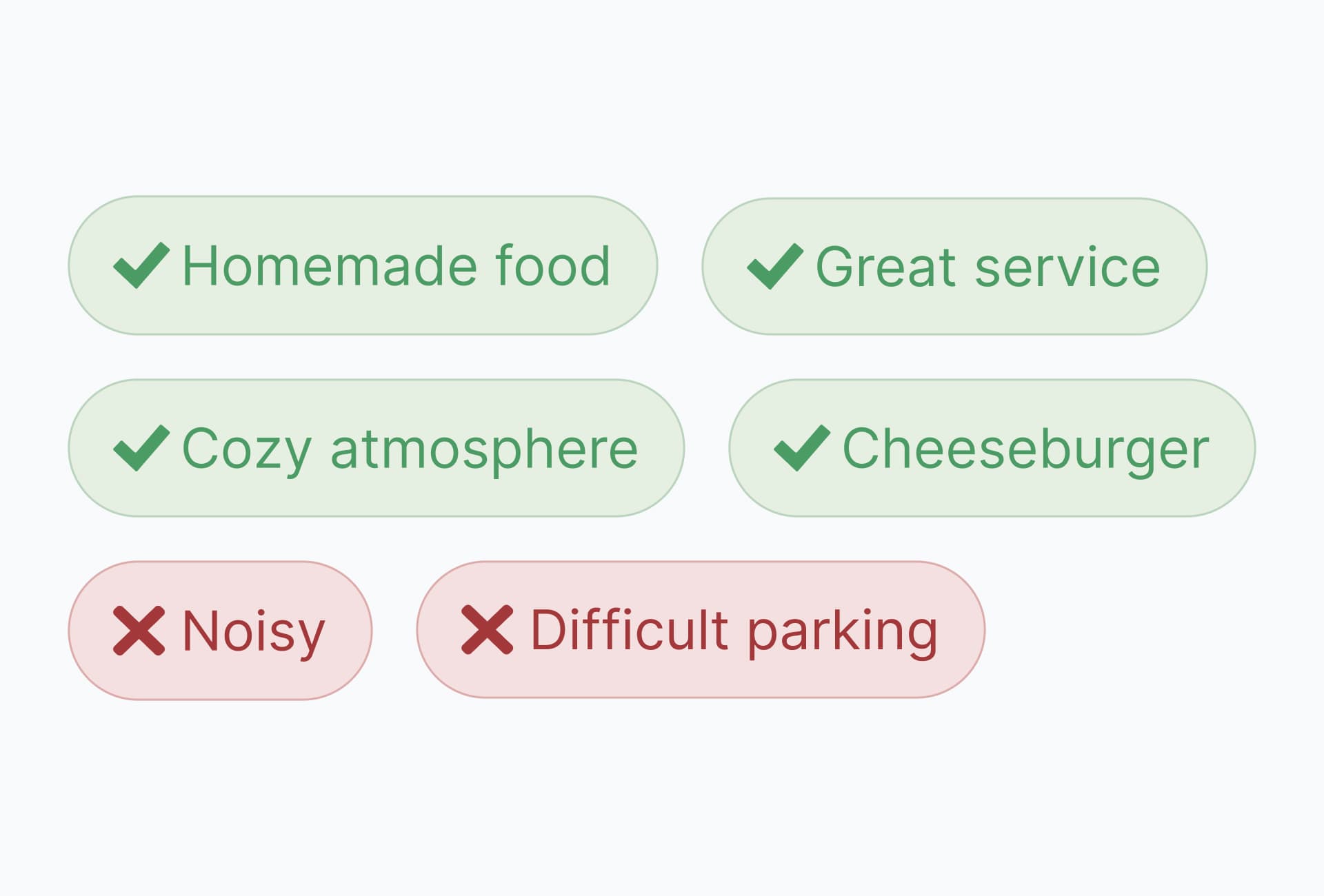Tap the Noisy chip
The width and height of the screenshot is (1324, 896).
coord(220,630)
